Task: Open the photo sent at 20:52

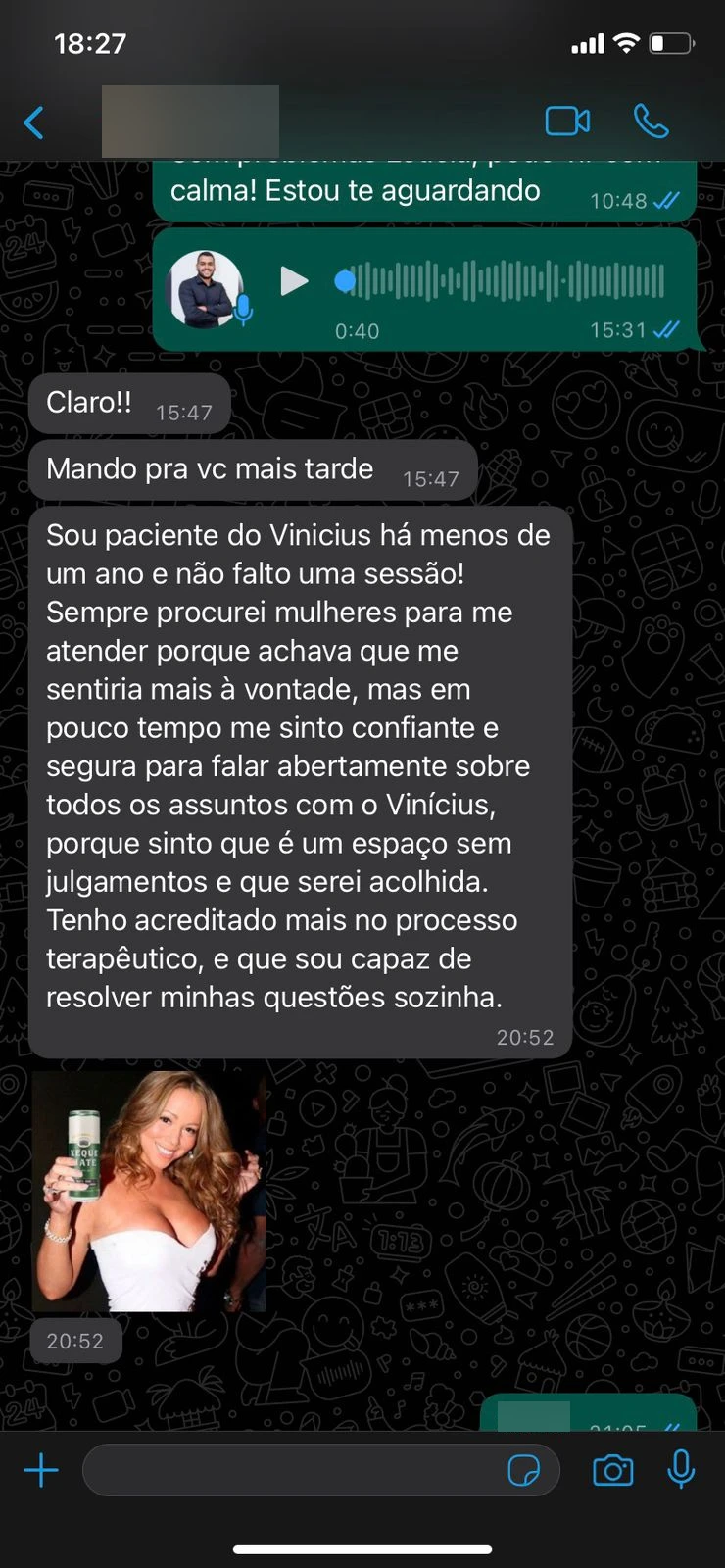Action: coord(150,1191)
